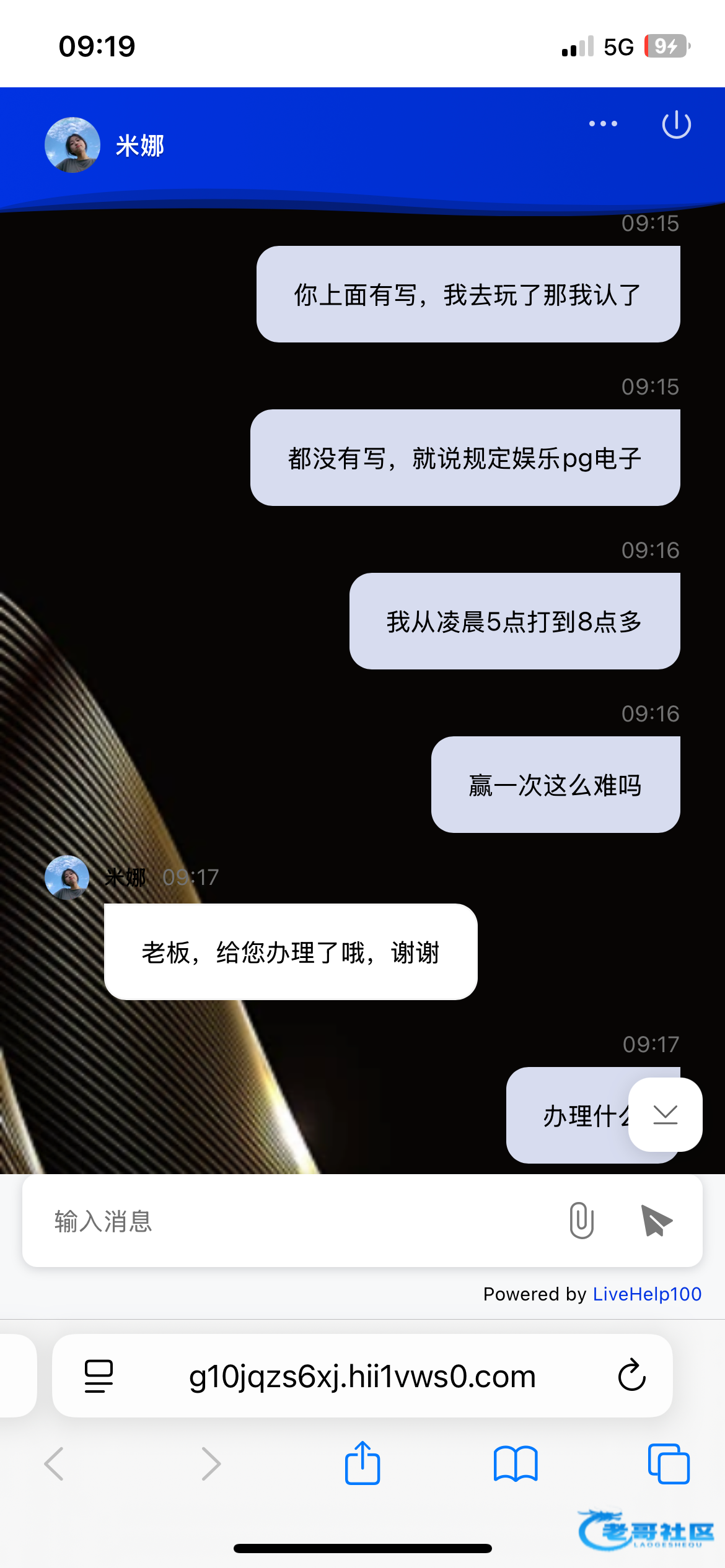Share this page from the browser toolbar
725x1568 pixels.
pyautogui.click(x=362, y=1463)
